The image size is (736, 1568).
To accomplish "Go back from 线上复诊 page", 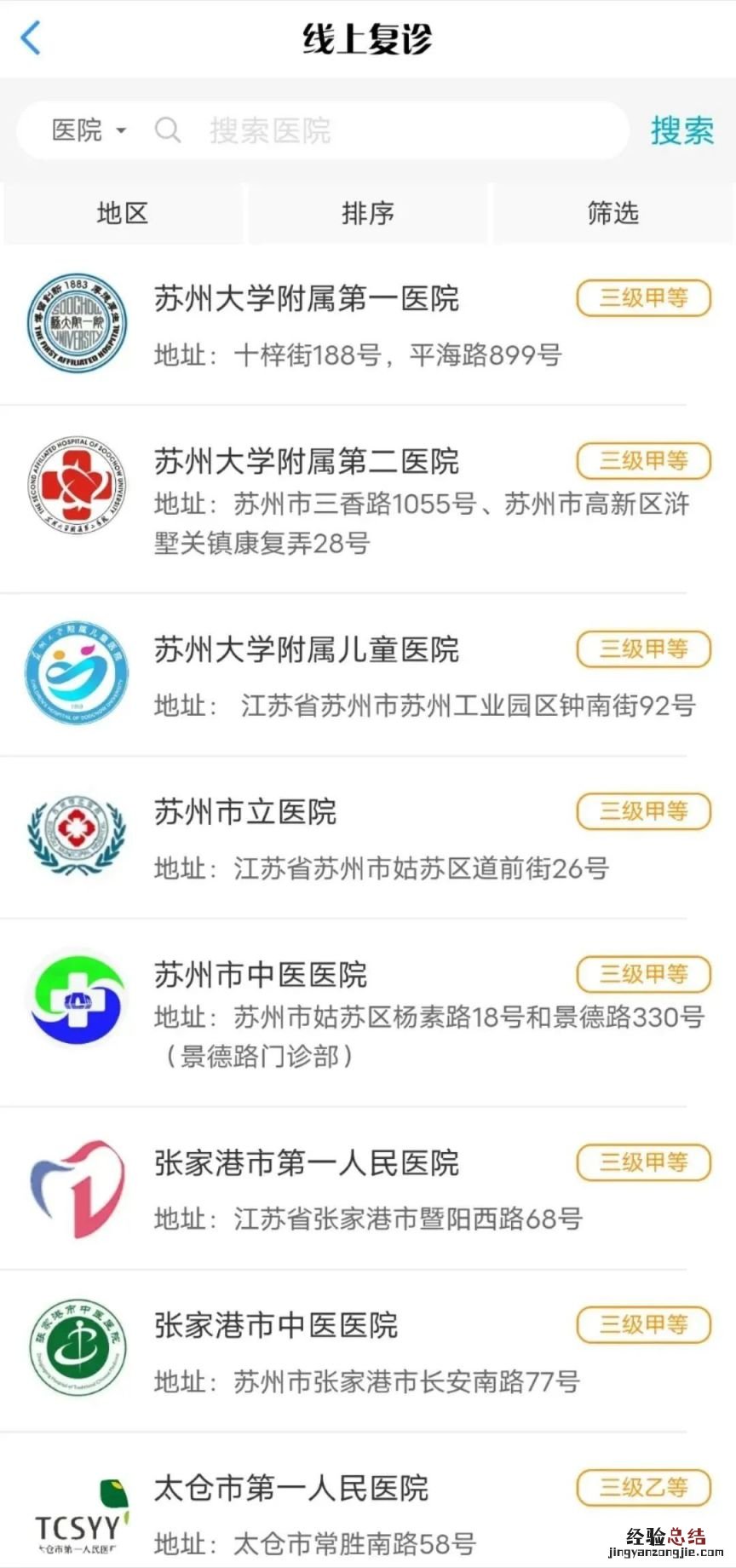I will tap(31, 38).
